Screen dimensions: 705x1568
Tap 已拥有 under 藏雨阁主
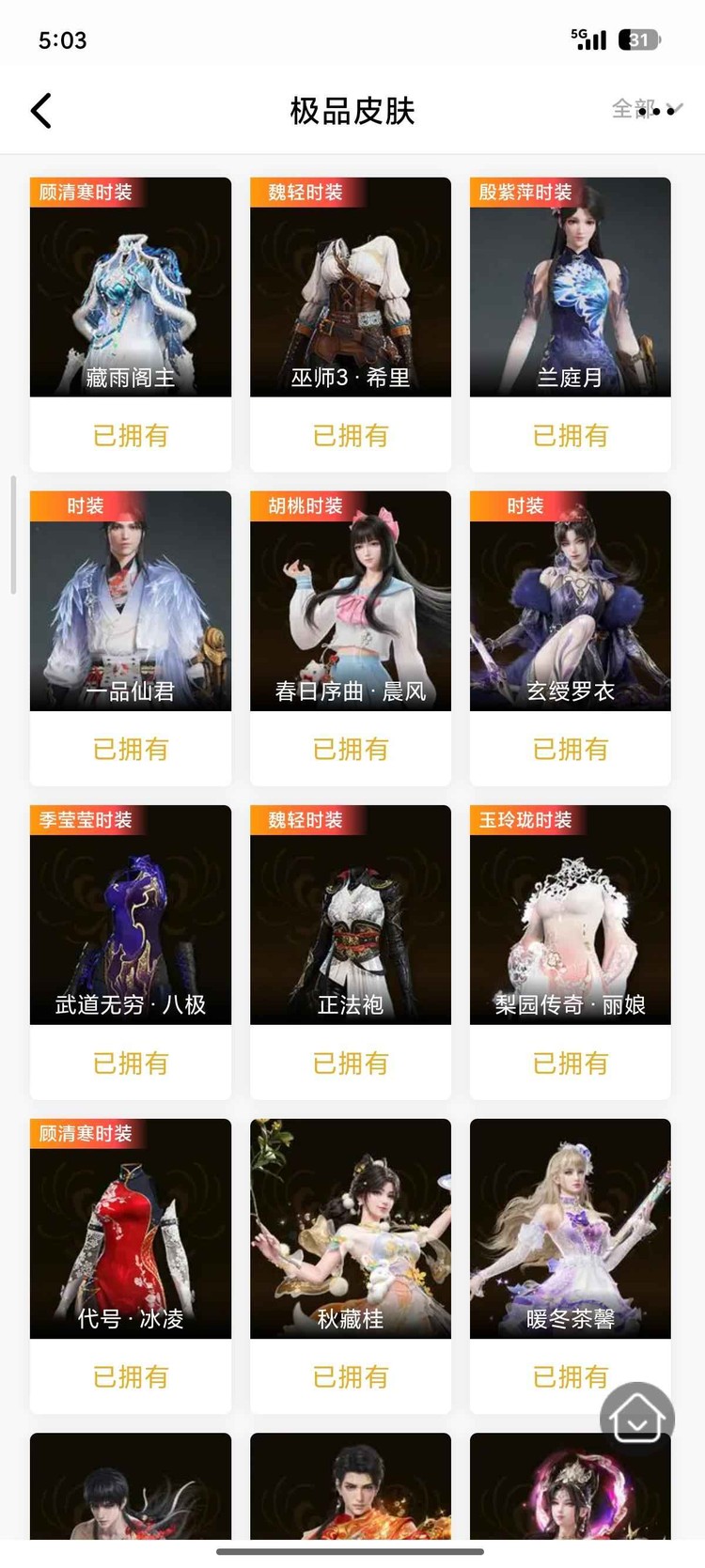coord(130,435)
